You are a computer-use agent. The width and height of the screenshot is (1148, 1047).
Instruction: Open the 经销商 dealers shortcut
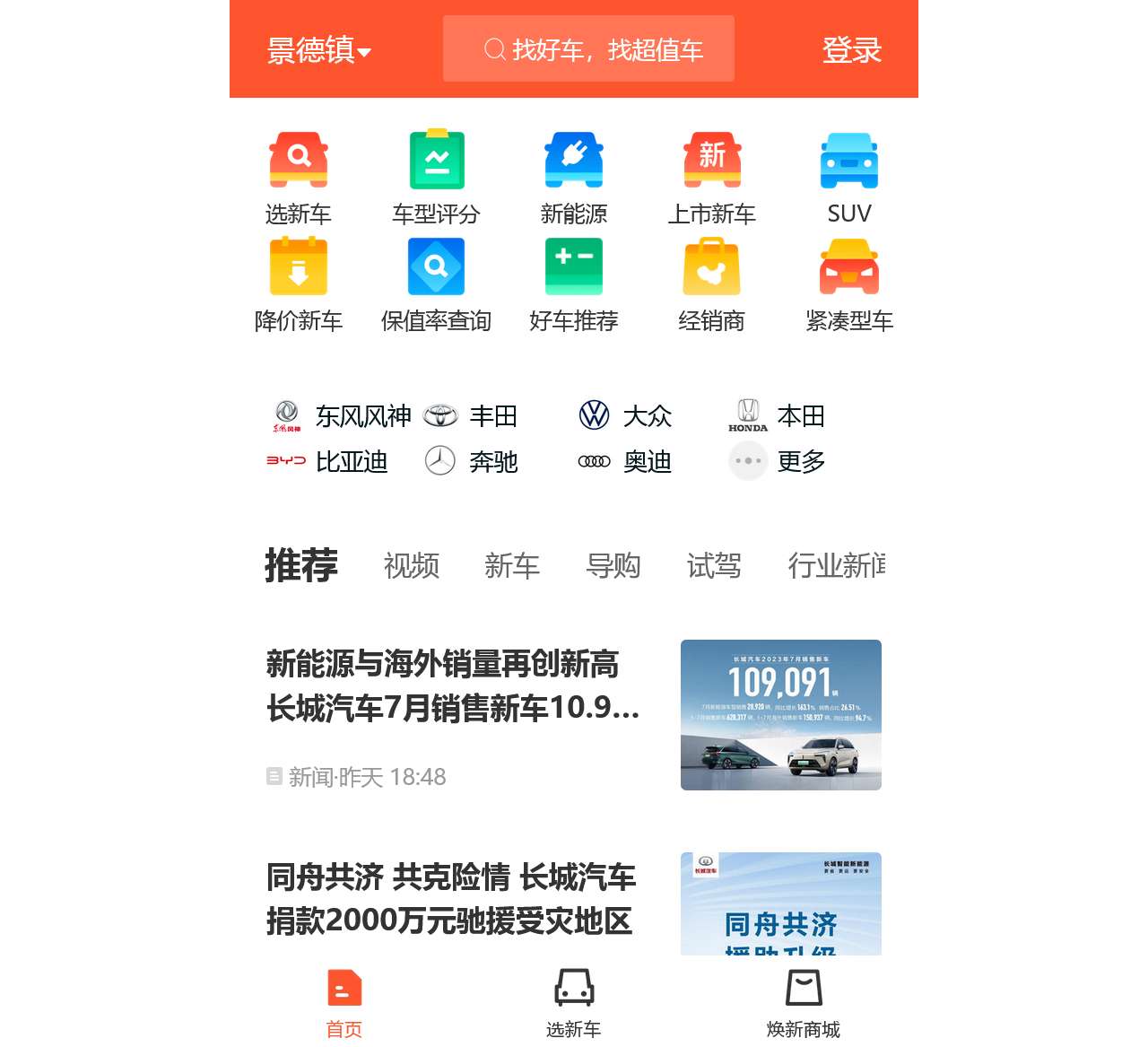(711, 284)
